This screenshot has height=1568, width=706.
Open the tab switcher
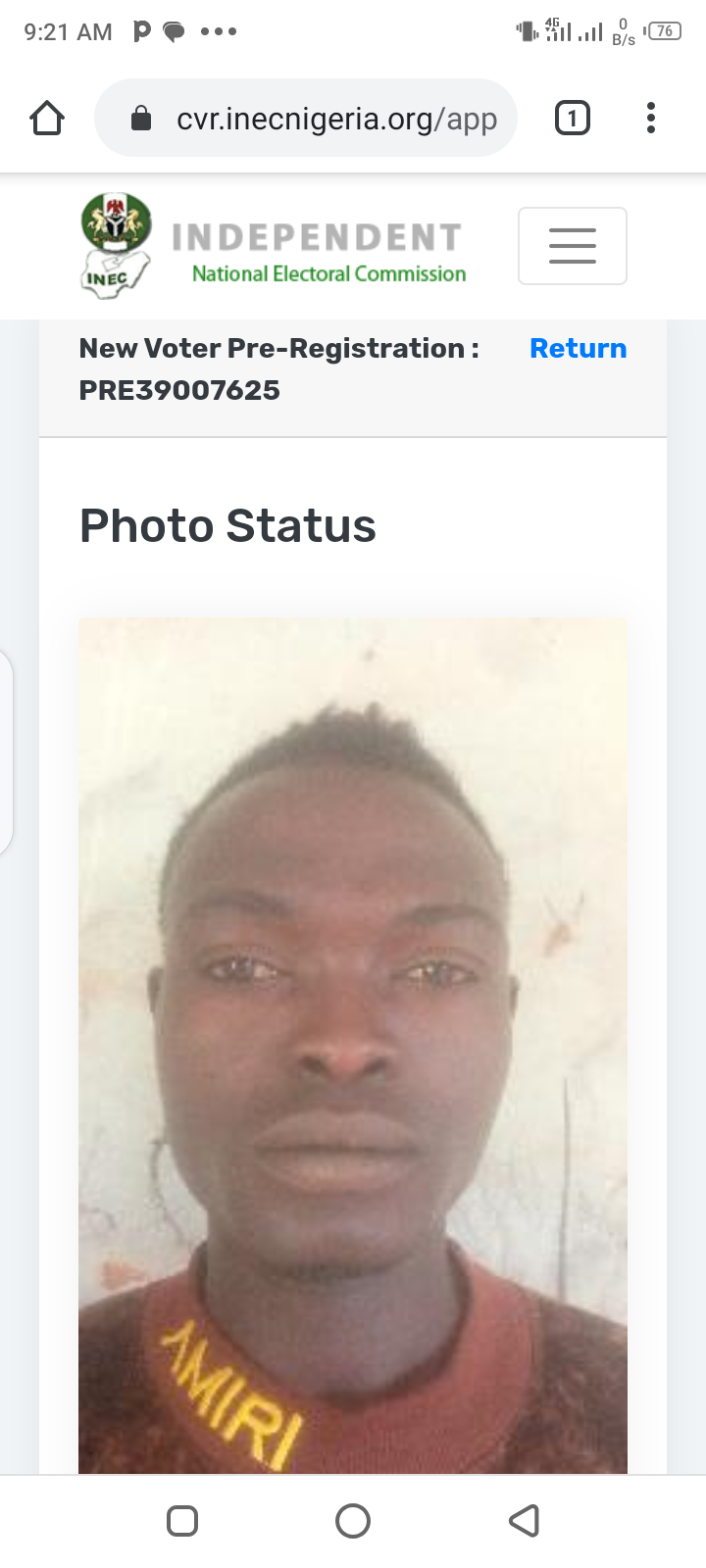(x=573, y=119)
